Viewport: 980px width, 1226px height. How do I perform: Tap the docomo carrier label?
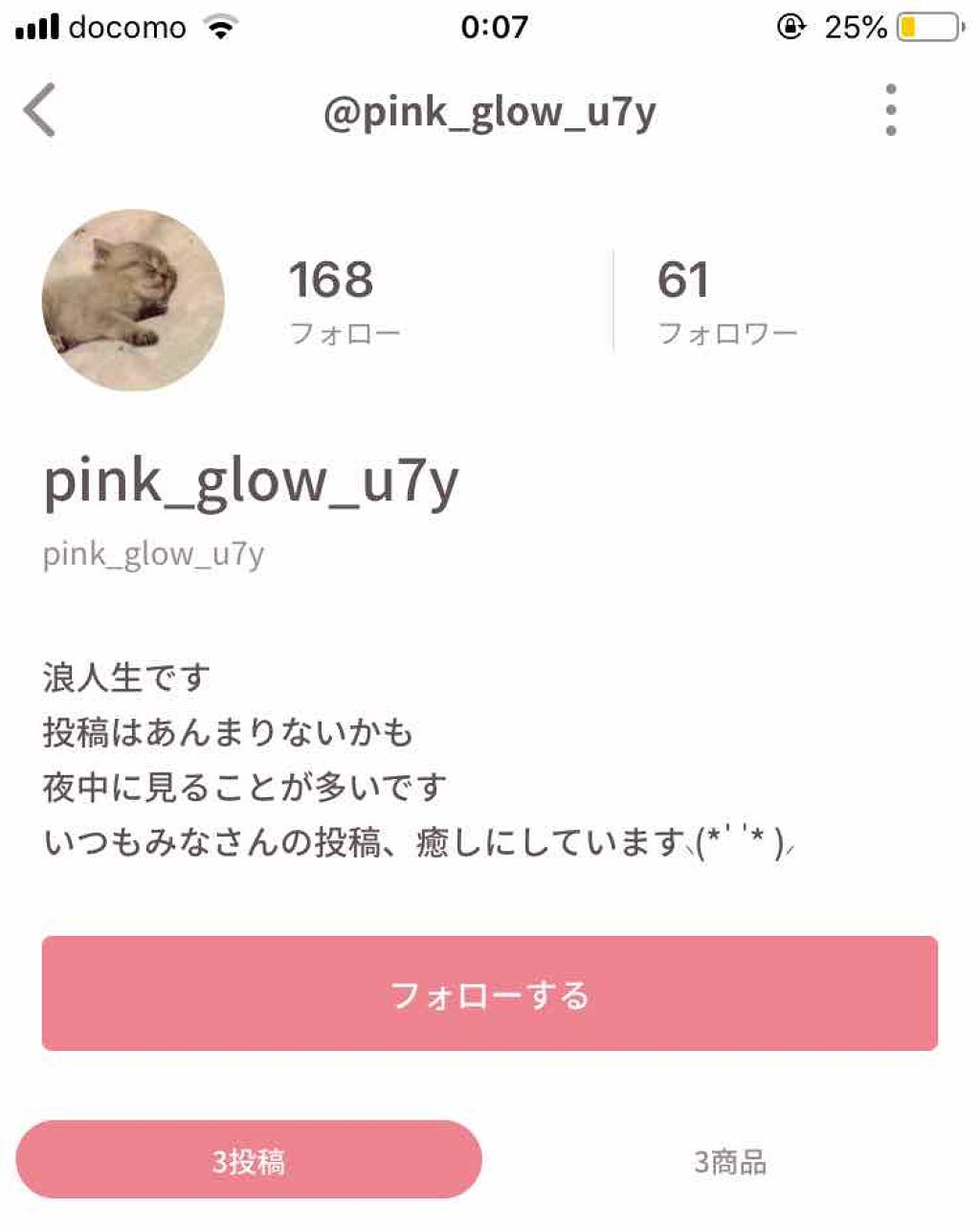point(127,27)
